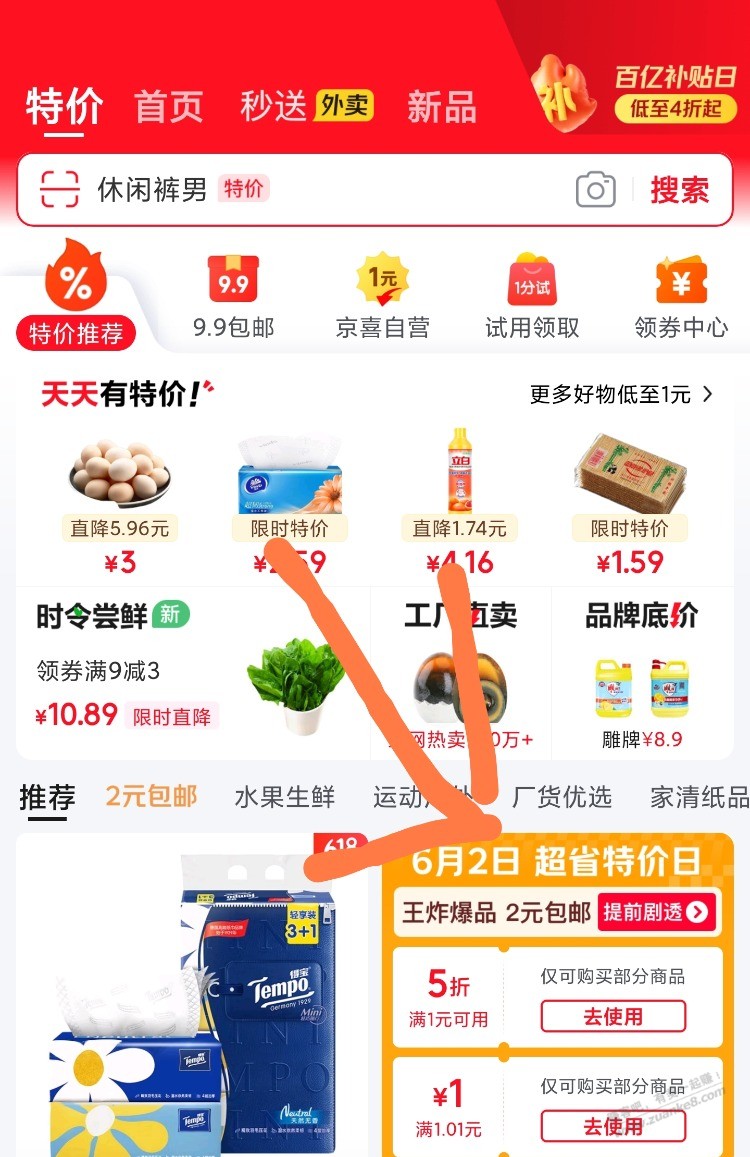Open the 百亿补贴日 banner
Image resolution: width=750 pixels, height=1157 pixels.
click(x=638, y=92)
